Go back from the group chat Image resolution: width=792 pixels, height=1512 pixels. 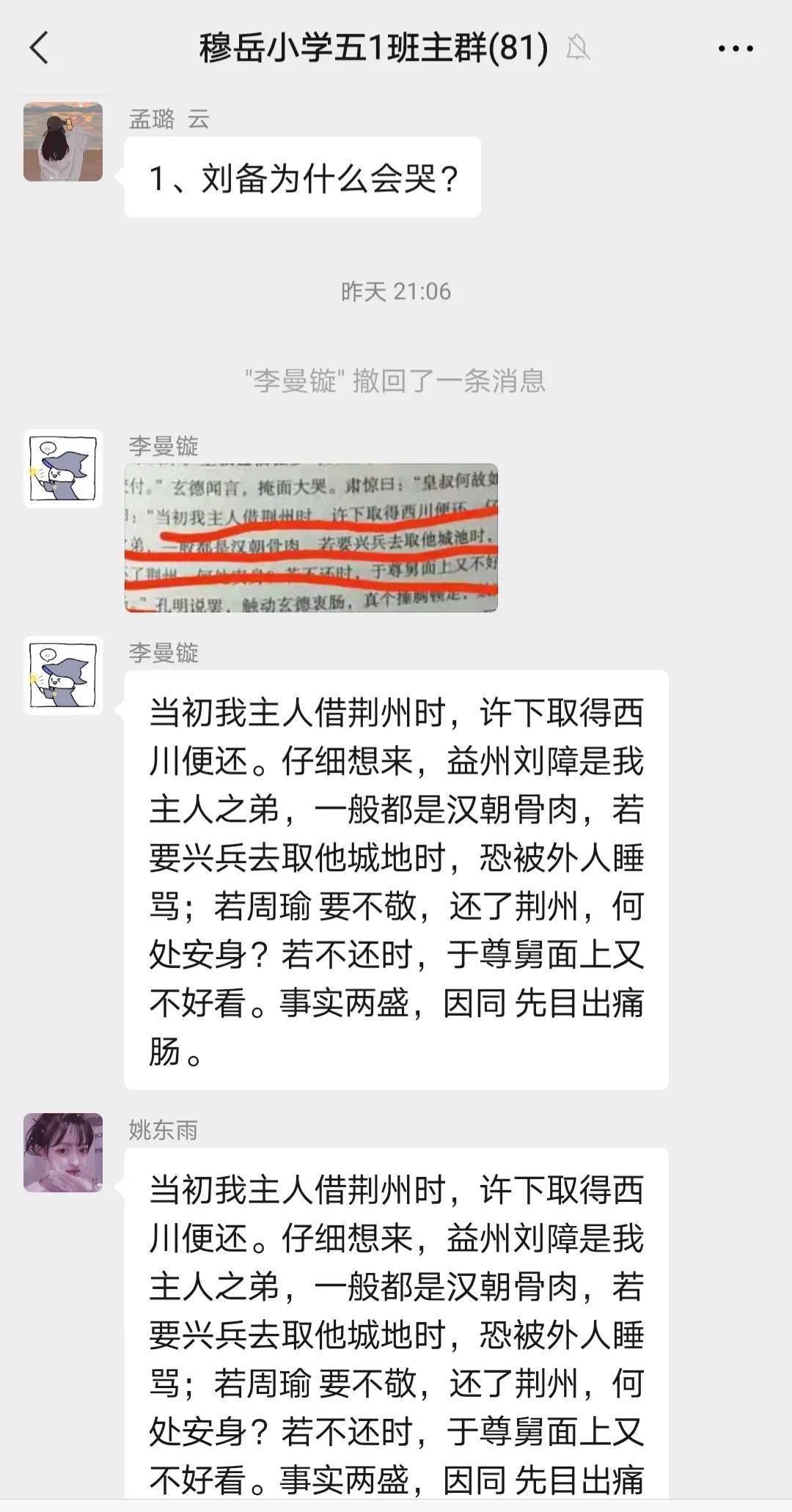coord(40,48)
